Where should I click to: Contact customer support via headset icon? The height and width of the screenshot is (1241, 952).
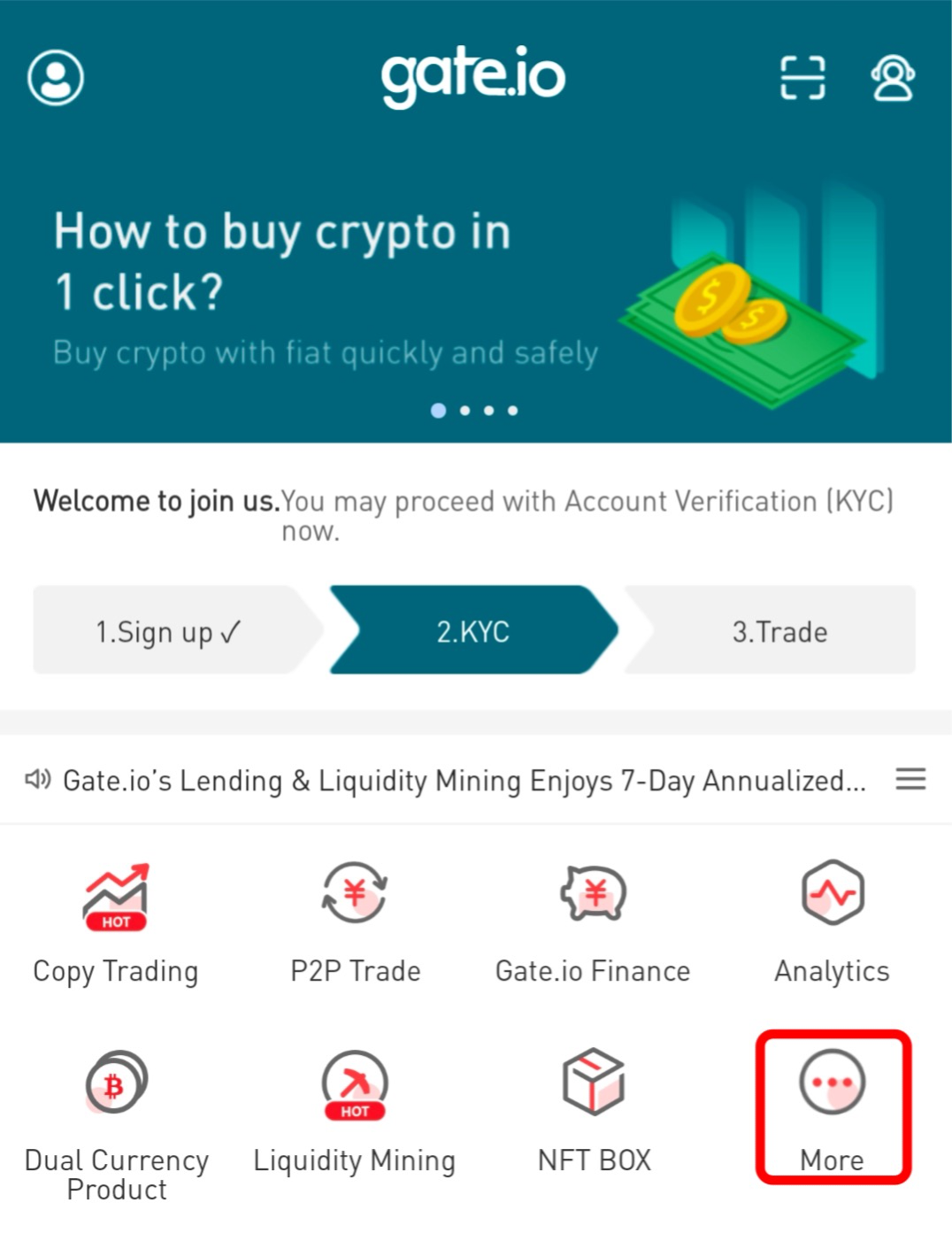point(893,78)
